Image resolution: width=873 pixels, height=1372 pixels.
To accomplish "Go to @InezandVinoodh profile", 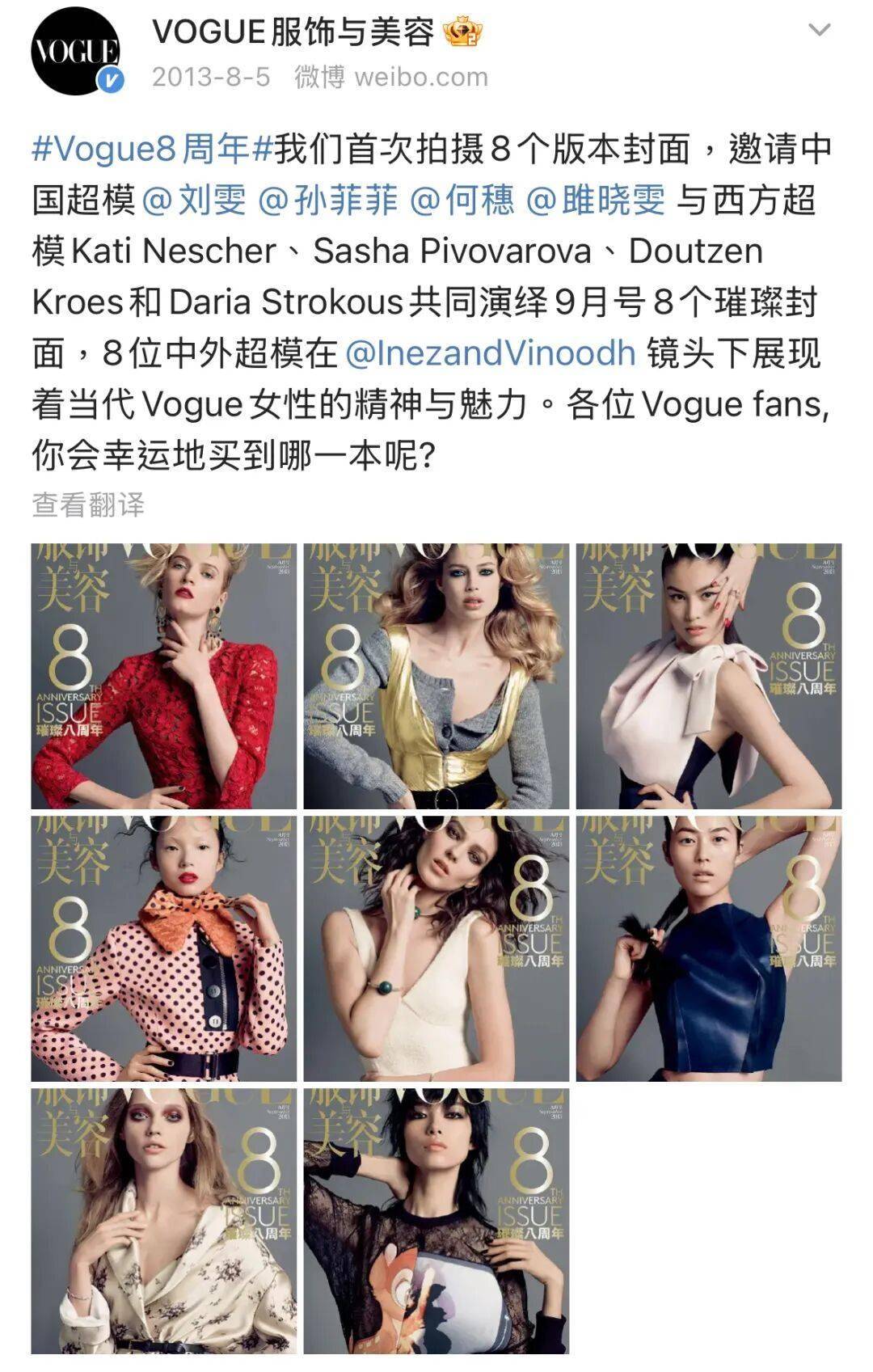I will 490,353.
